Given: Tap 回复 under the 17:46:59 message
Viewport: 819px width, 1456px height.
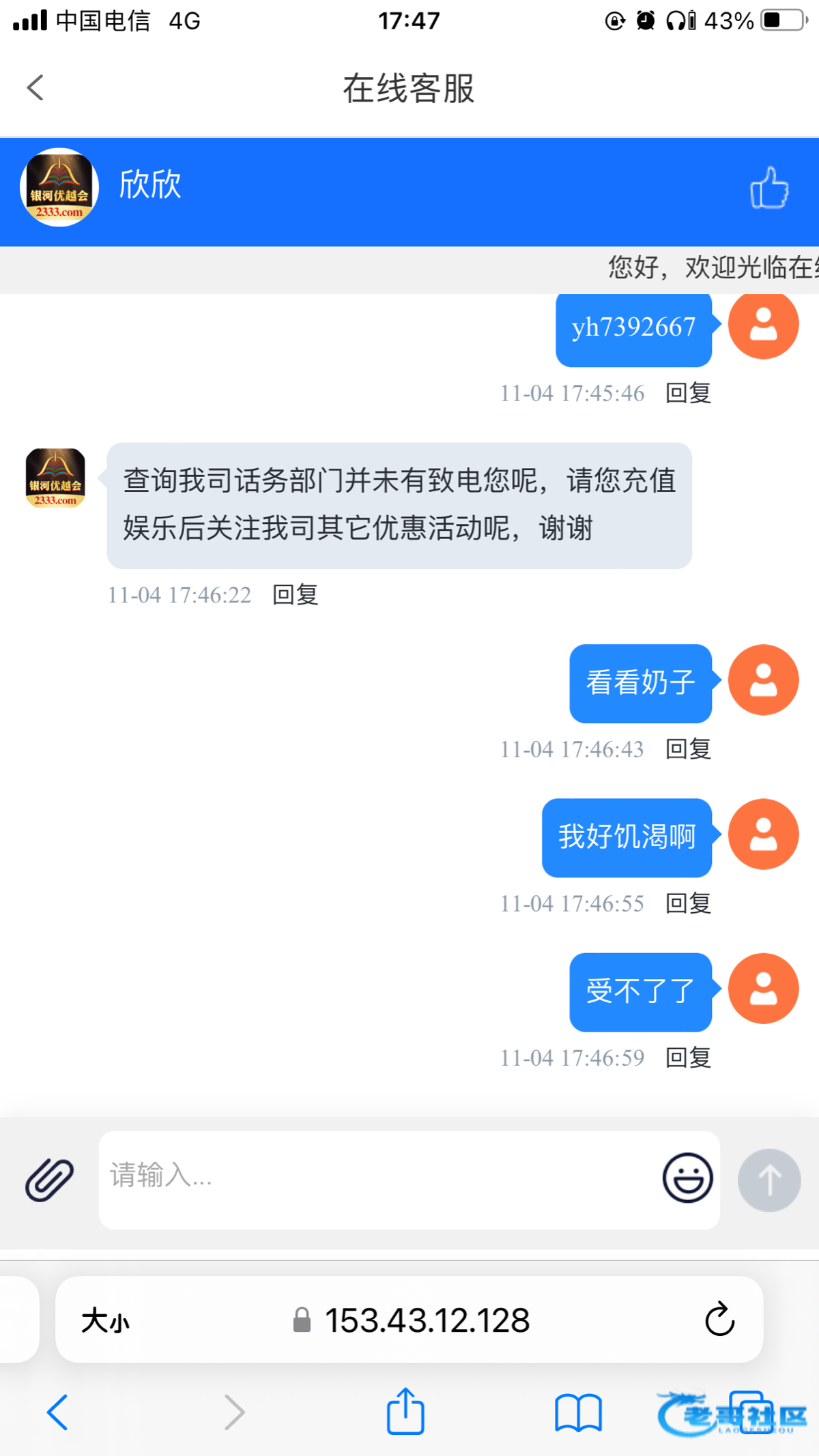Looking at the screenshot, I should pyautogui.click(x=688, y=1058).
